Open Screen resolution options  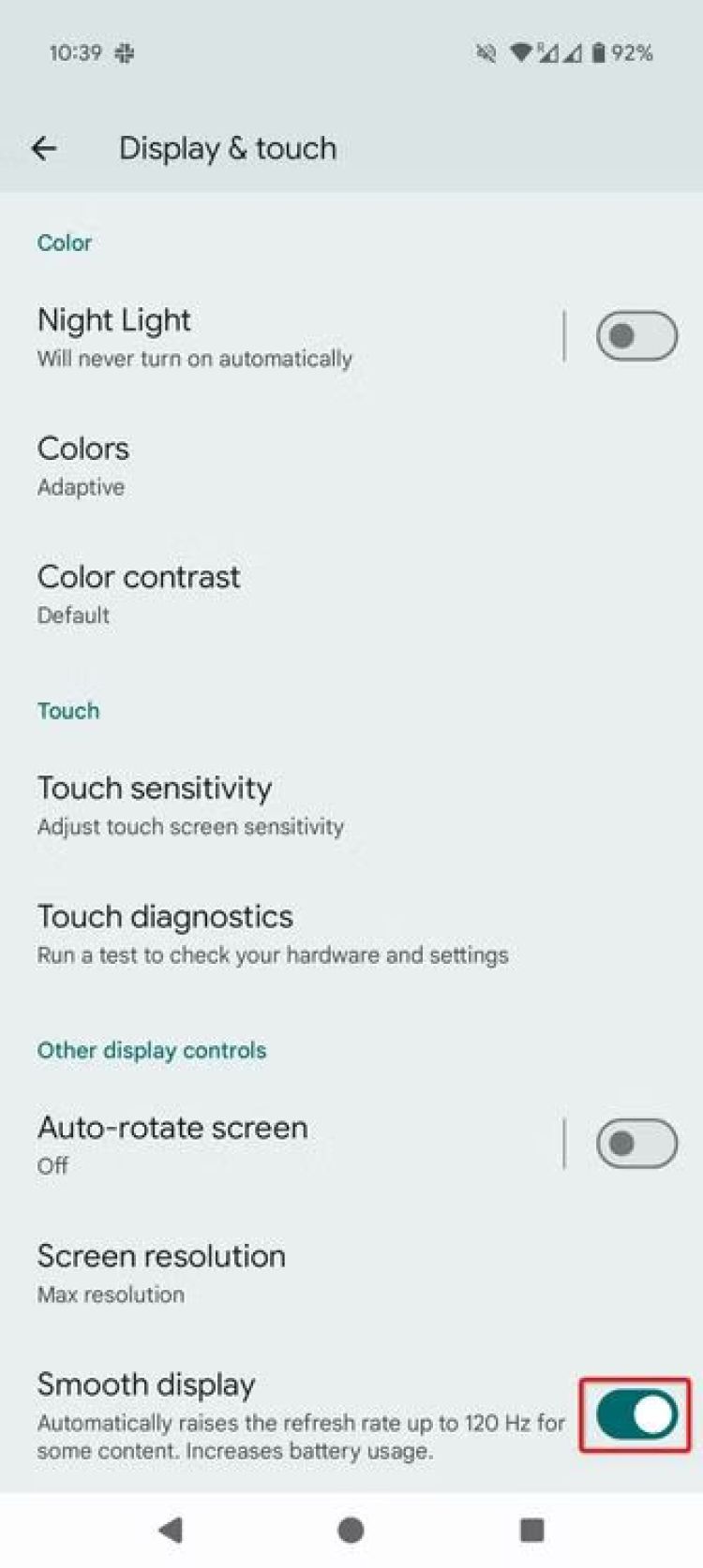coord(281,1273)
